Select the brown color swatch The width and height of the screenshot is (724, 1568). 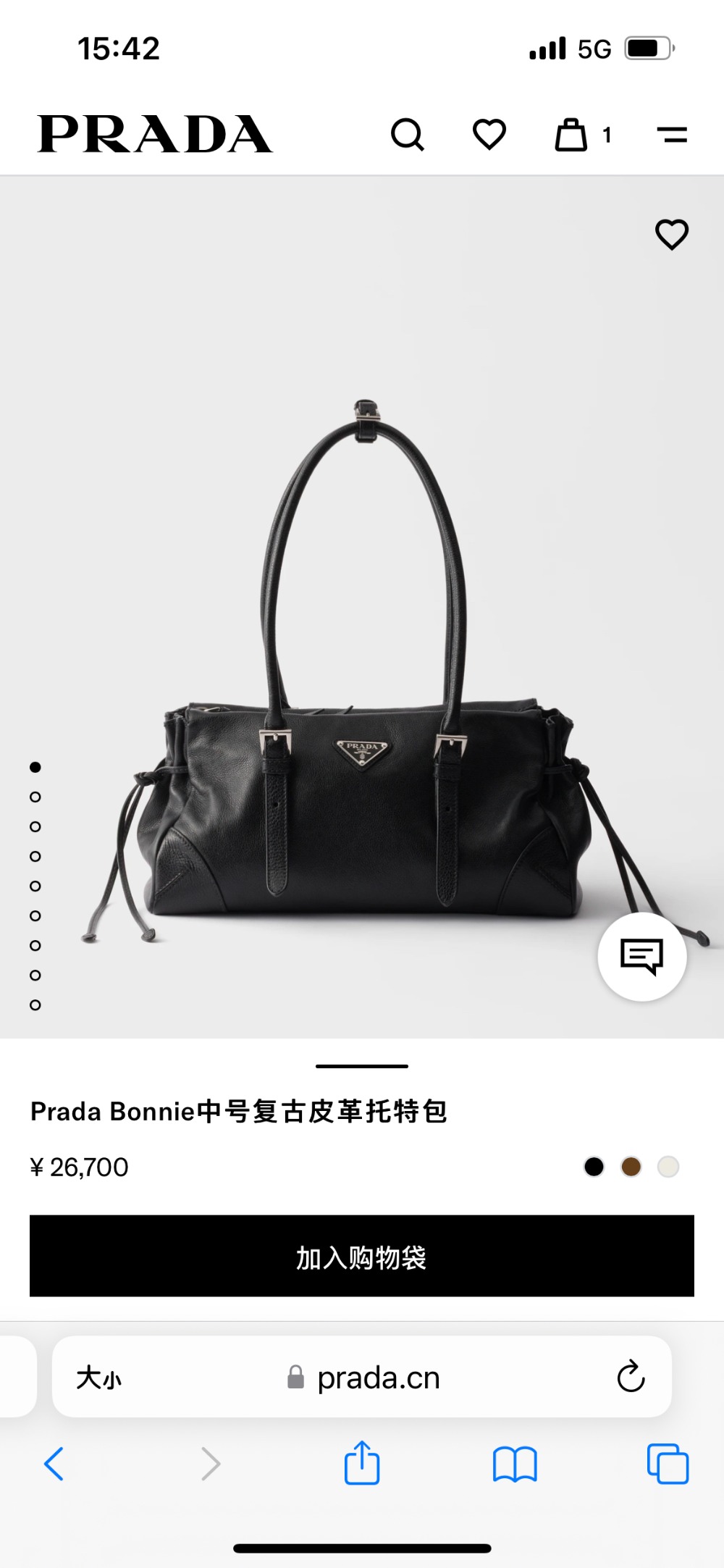[631, 1167]
